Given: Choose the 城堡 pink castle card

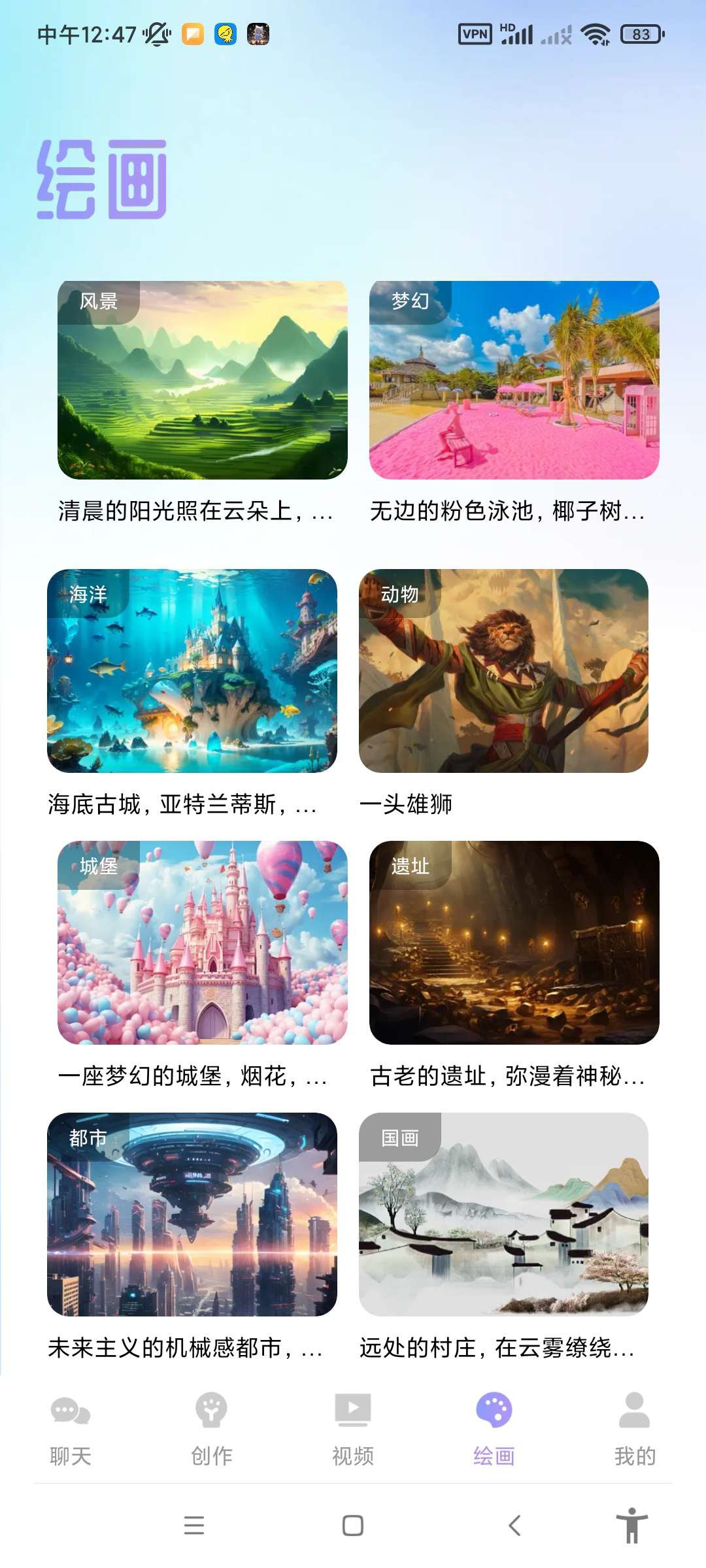Looking at the screenshot, I should (x=202, y=942).
